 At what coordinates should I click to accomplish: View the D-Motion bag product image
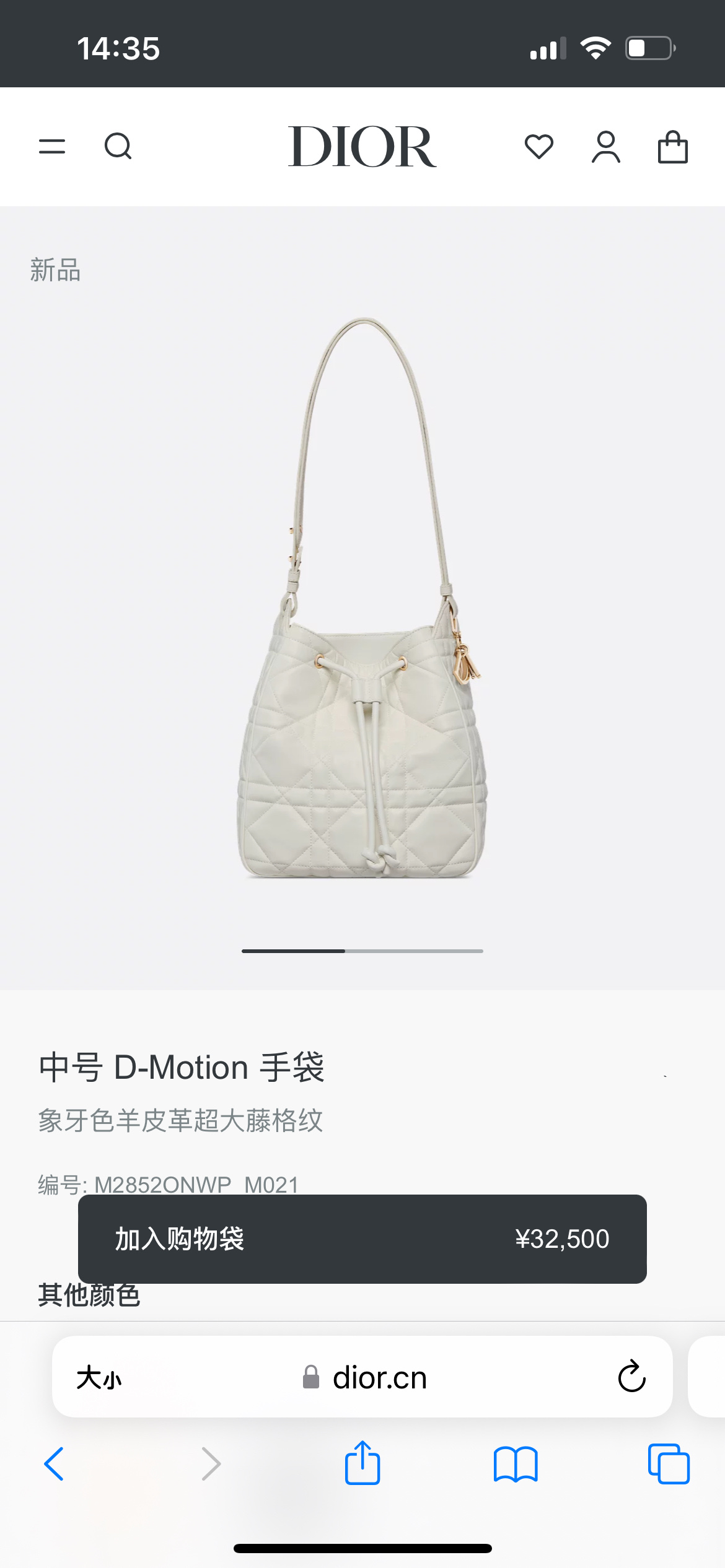click(x=362, y=598)
